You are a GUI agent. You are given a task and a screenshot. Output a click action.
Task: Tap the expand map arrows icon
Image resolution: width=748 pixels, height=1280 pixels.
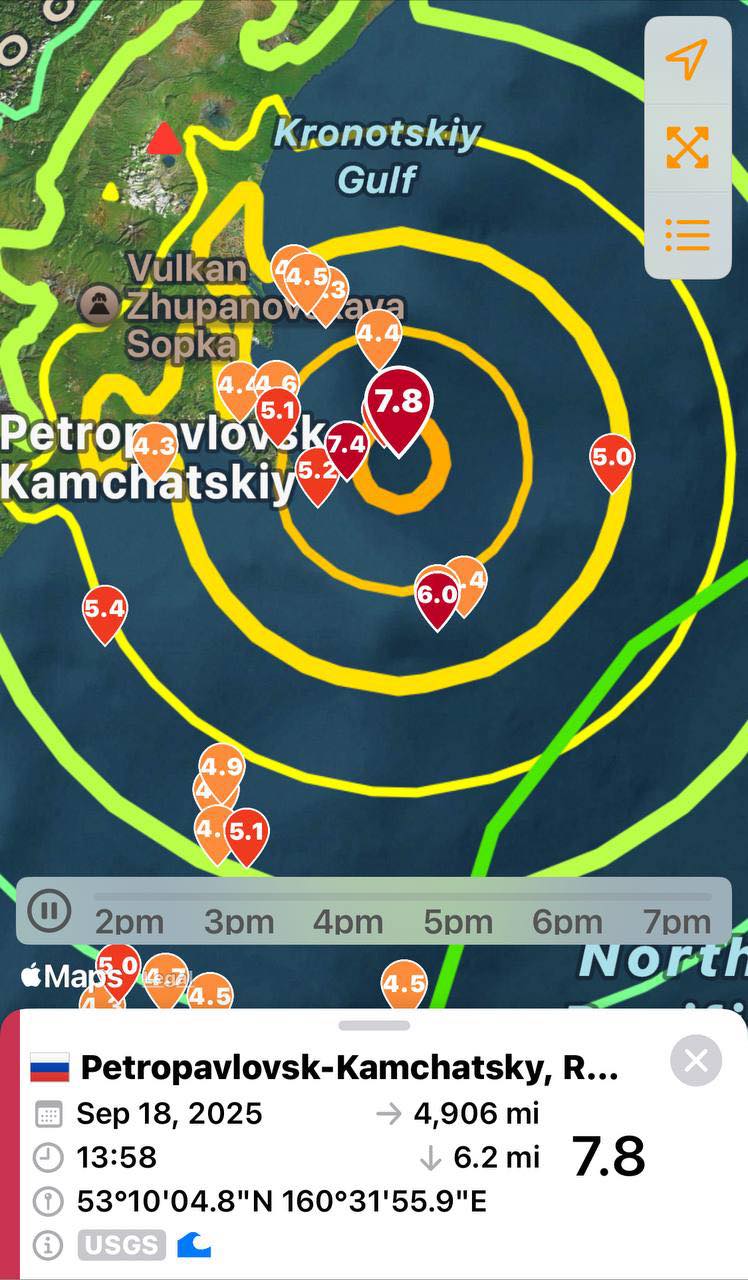pyautogui.click(x=687, y=148)
